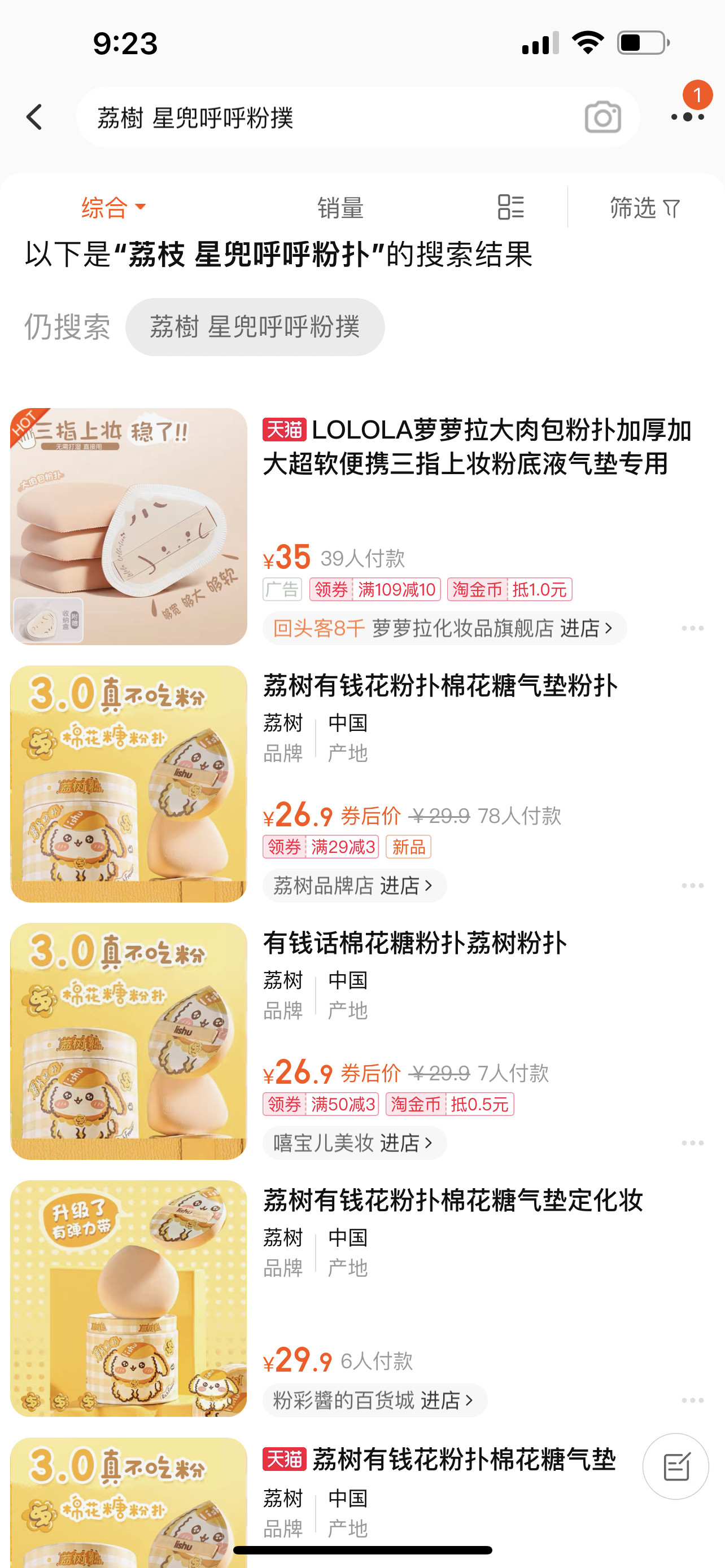Search again for original 荔樹 星兜呼呼粉撲
The width and height of the screenshot is (725, 1568).
coord(255,327)
